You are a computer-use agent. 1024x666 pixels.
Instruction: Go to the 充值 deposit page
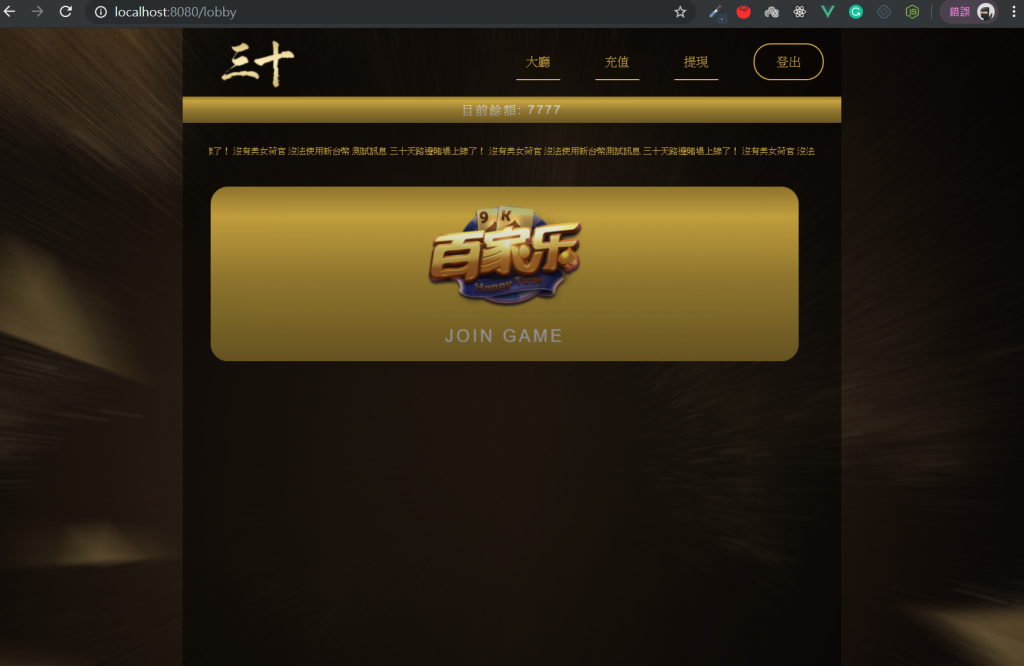pyautogui.click(x=617, y=62)
